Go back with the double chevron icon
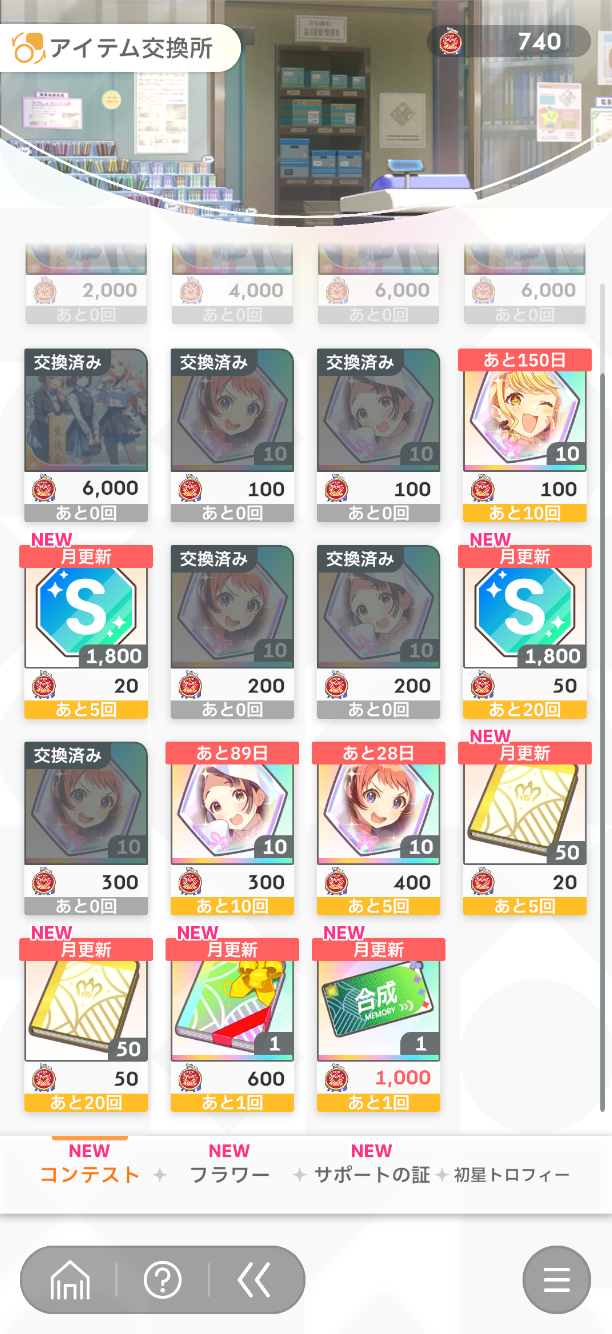This screenshot has height=1334, width=612. coord(254,1279)
